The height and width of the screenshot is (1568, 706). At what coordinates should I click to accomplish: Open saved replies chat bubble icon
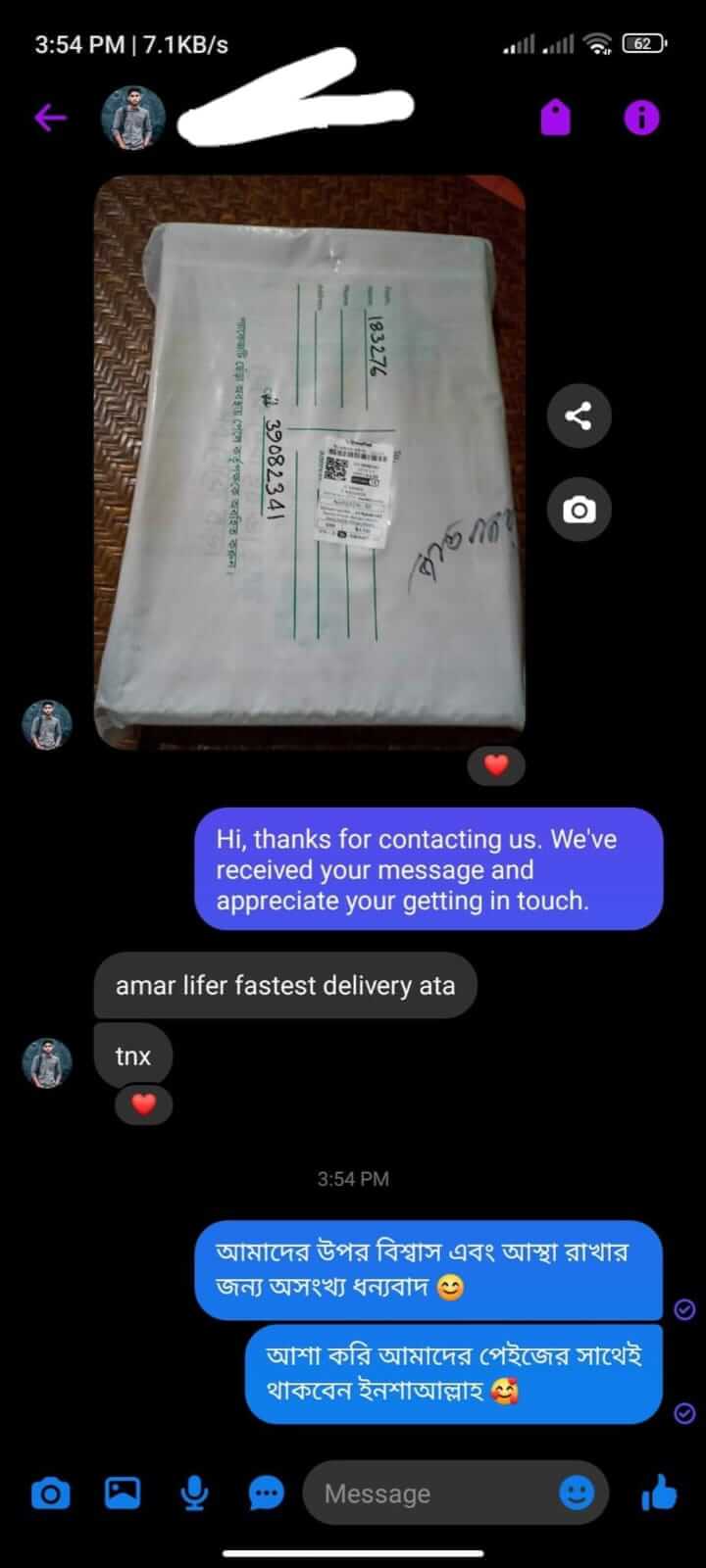pyautogui.click(x=266, y=1494)
